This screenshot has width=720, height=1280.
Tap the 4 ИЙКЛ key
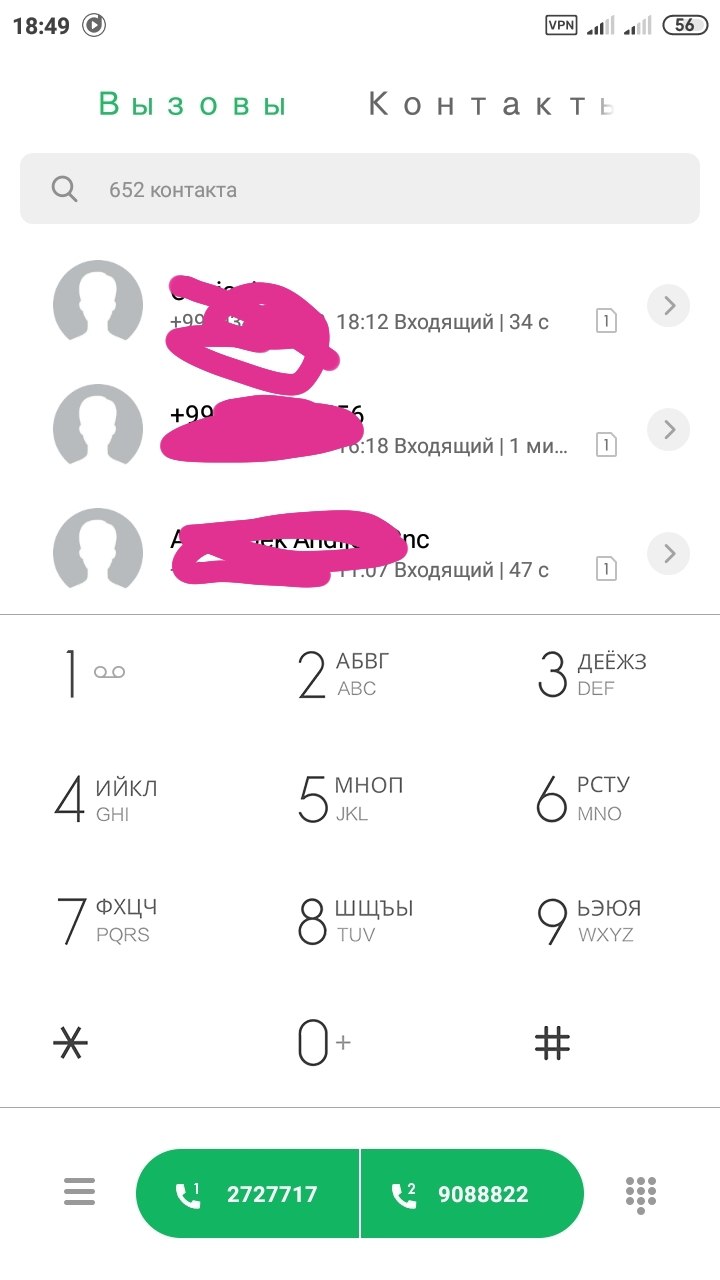click(106, 800)
